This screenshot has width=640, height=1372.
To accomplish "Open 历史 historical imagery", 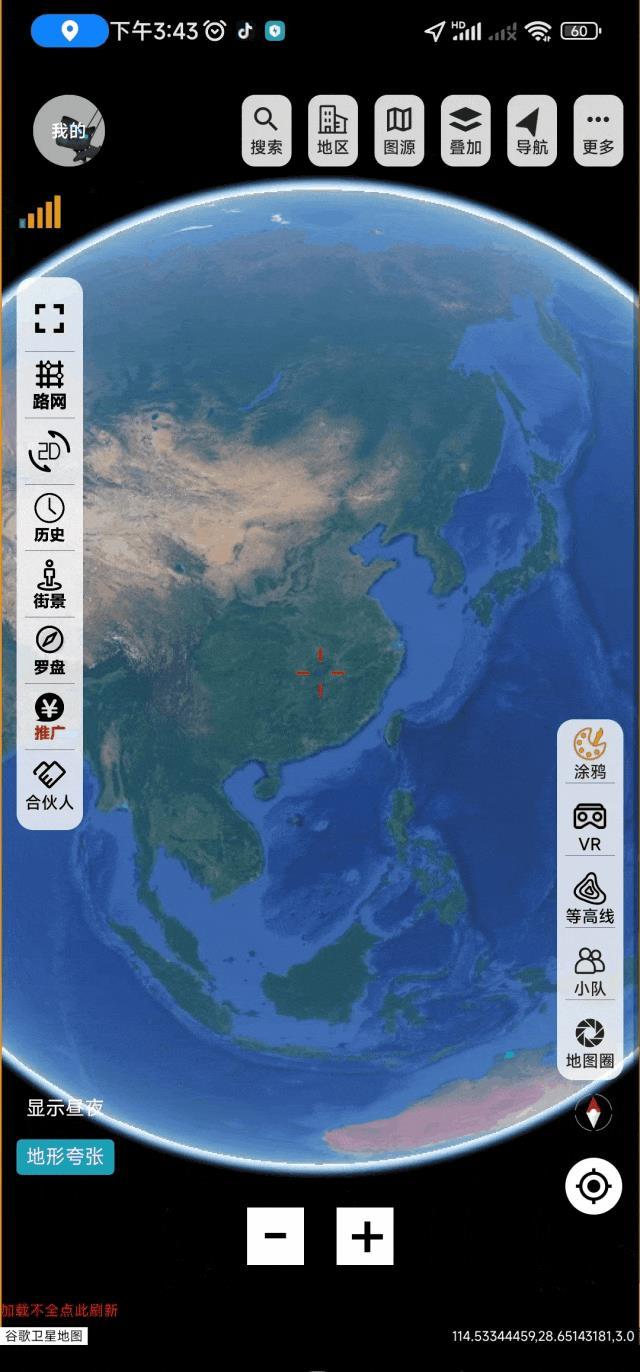I will tap(49, 518).
